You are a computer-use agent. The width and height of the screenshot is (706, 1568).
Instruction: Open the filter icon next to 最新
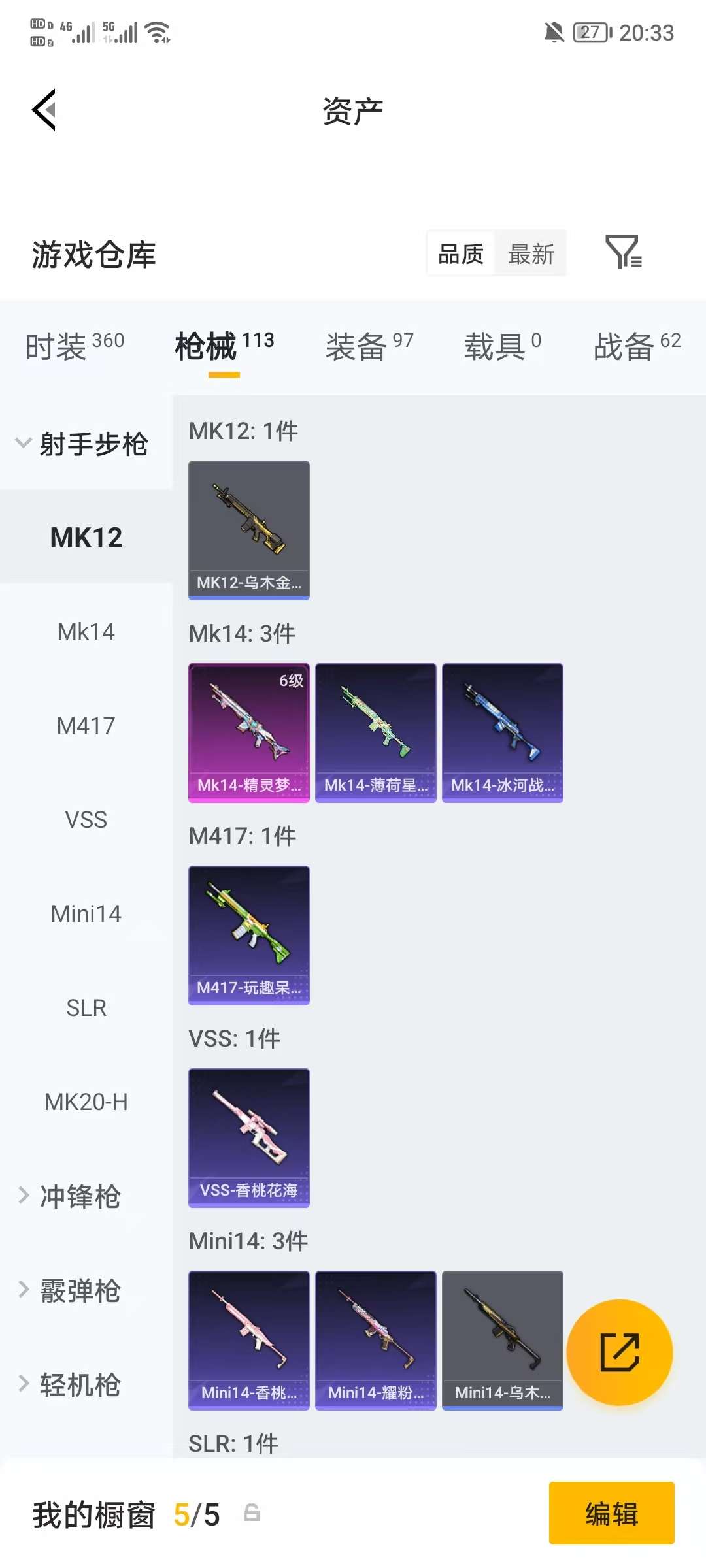623,253
